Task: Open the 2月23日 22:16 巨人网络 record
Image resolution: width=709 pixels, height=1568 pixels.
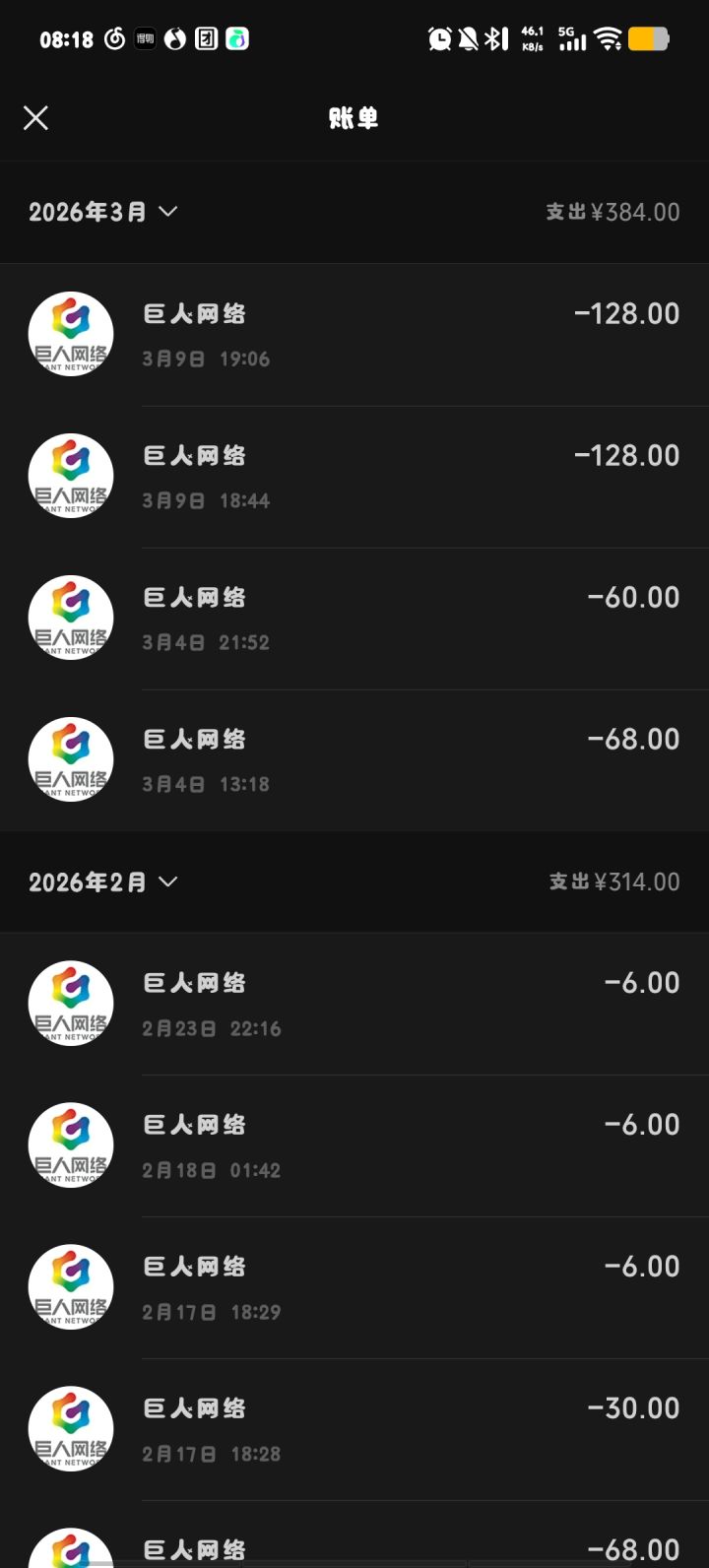Action: click(354, 1004)
